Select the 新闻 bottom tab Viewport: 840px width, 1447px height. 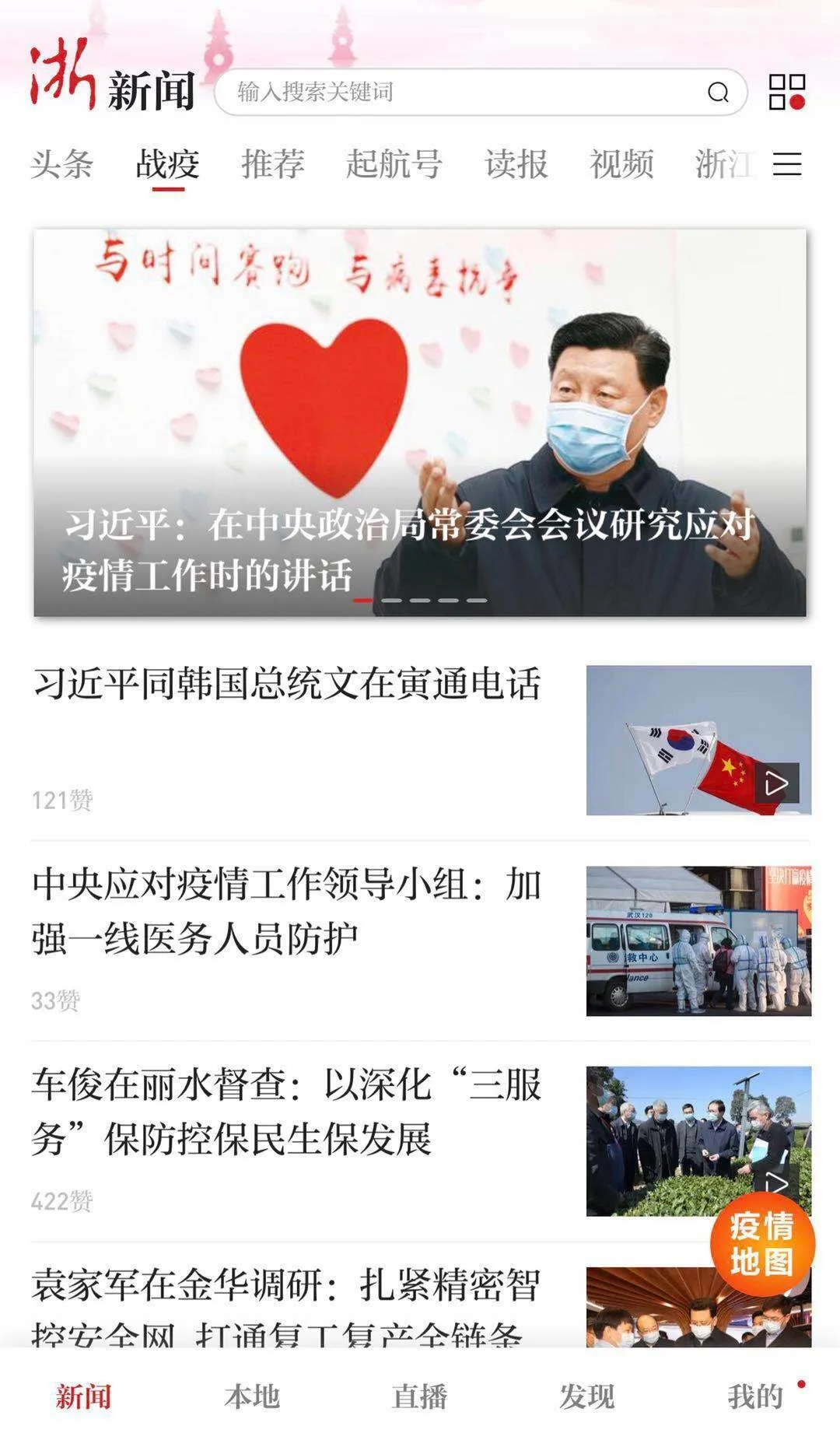tap(84, 1397)
